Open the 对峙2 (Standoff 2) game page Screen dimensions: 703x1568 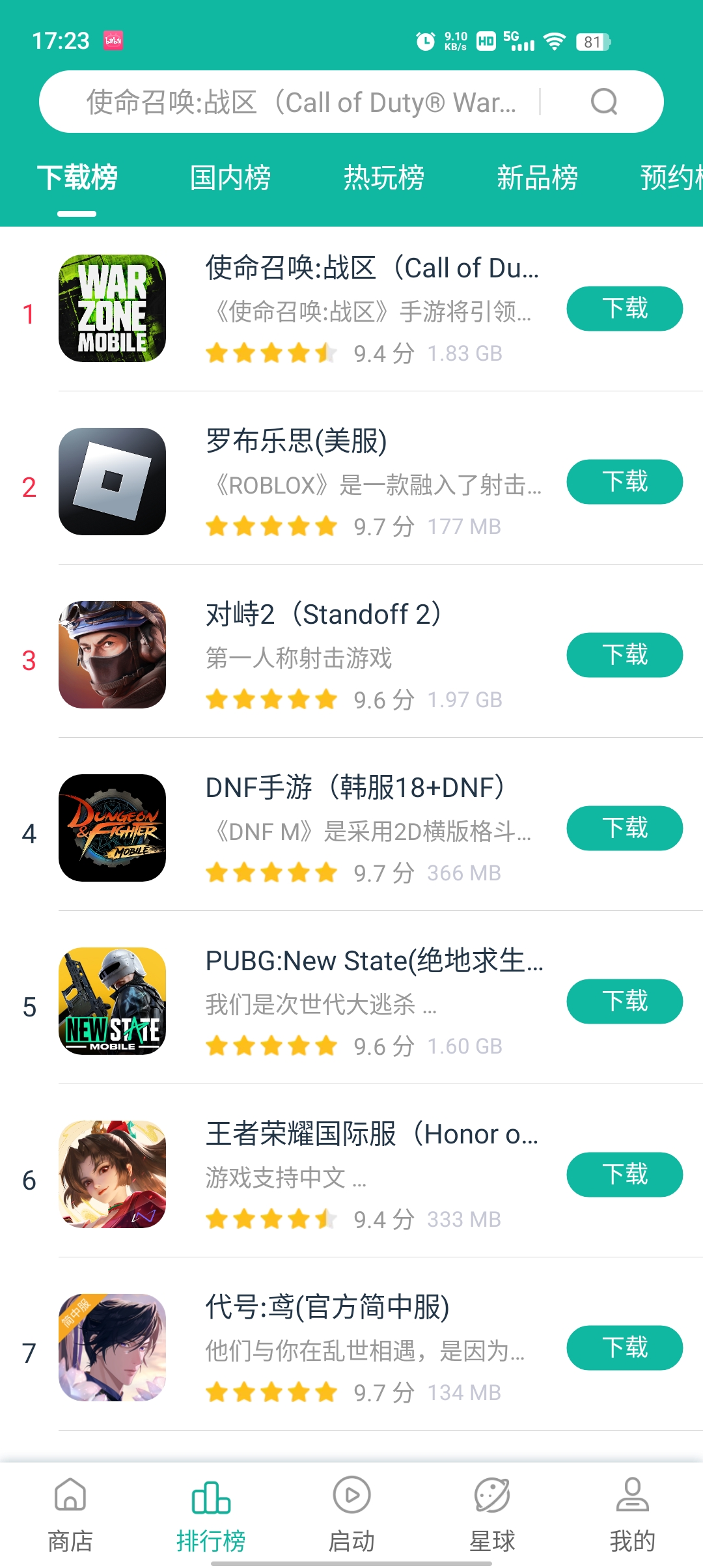pyautogui.click(x=324, y=615)
